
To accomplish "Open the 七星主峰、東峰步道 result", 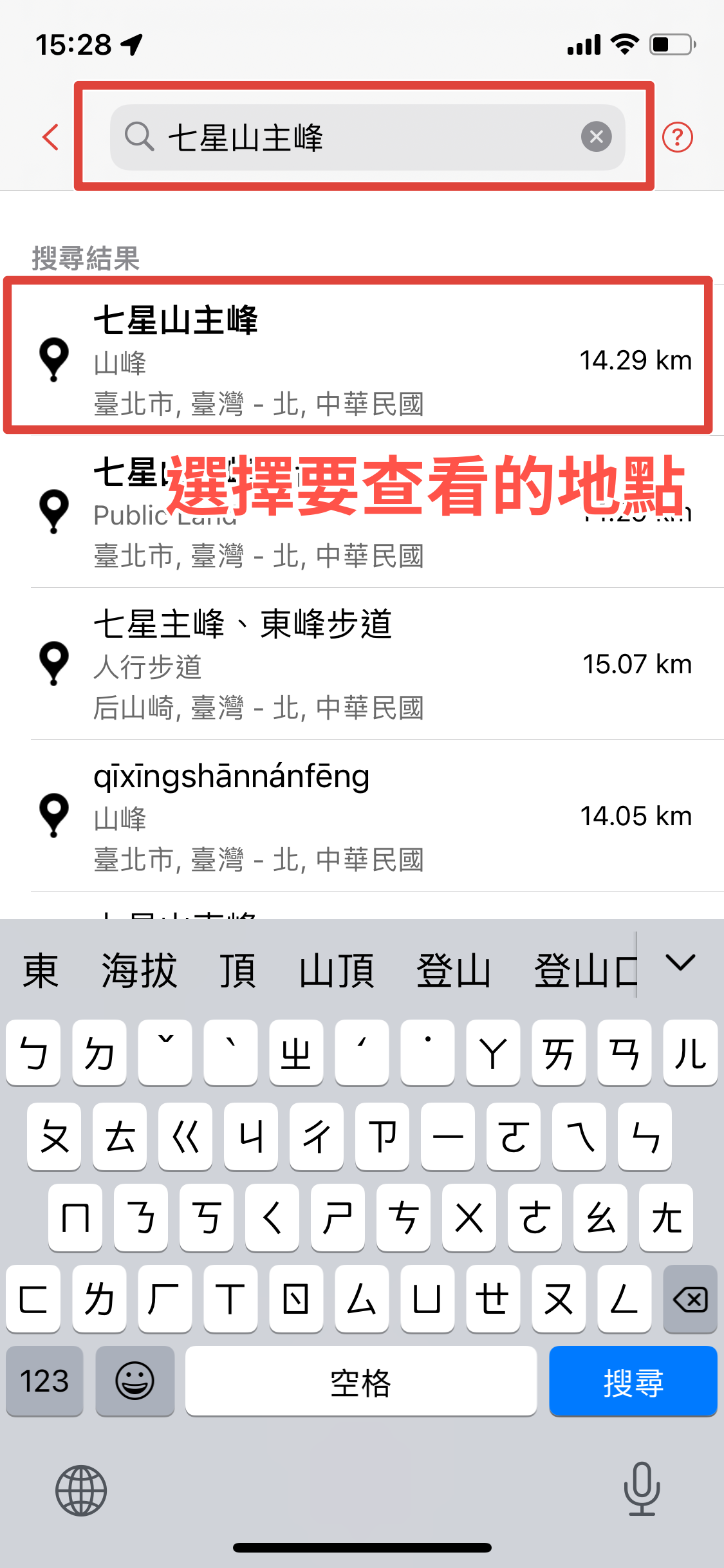I will click(x=362, y=664).
